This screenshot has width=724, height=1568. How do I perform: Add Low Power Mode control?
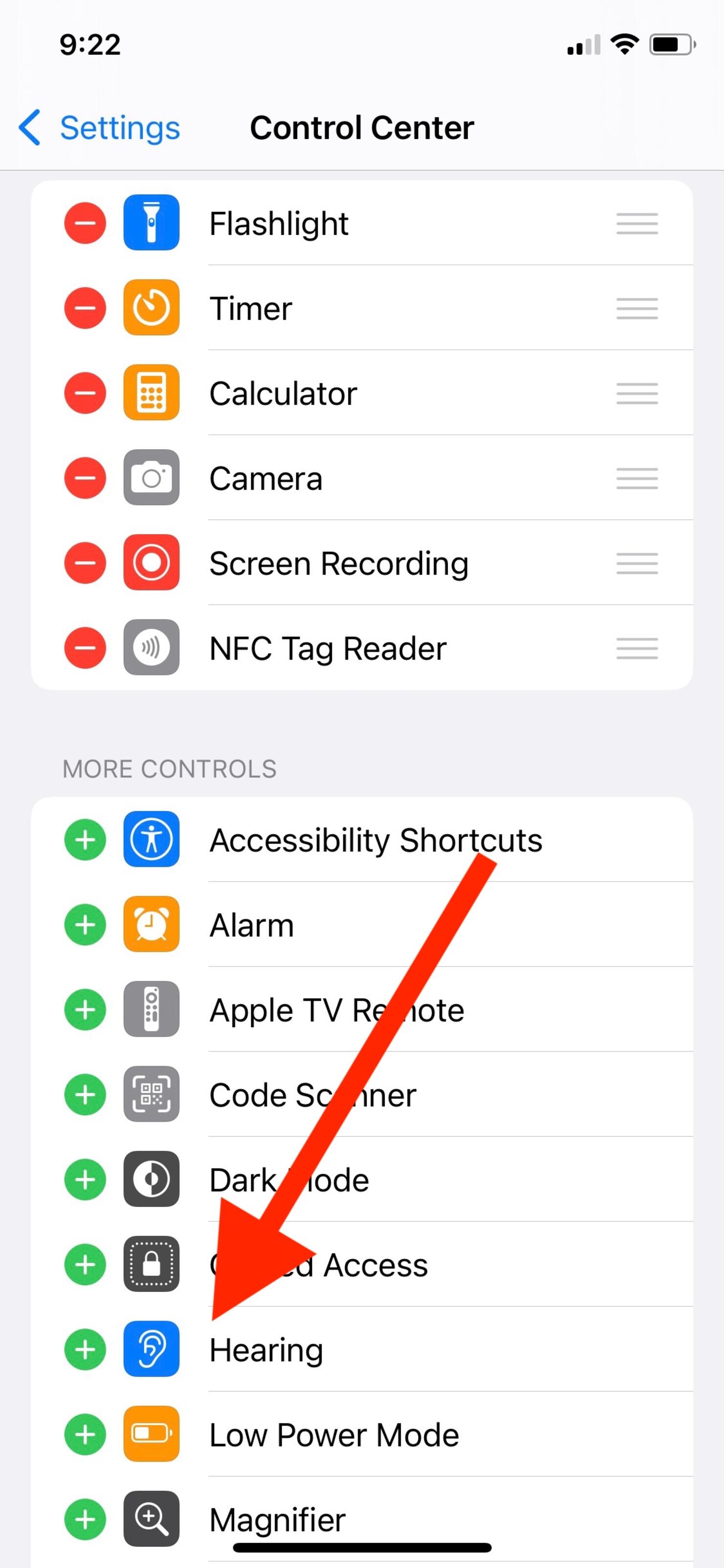pos(85,1435)
